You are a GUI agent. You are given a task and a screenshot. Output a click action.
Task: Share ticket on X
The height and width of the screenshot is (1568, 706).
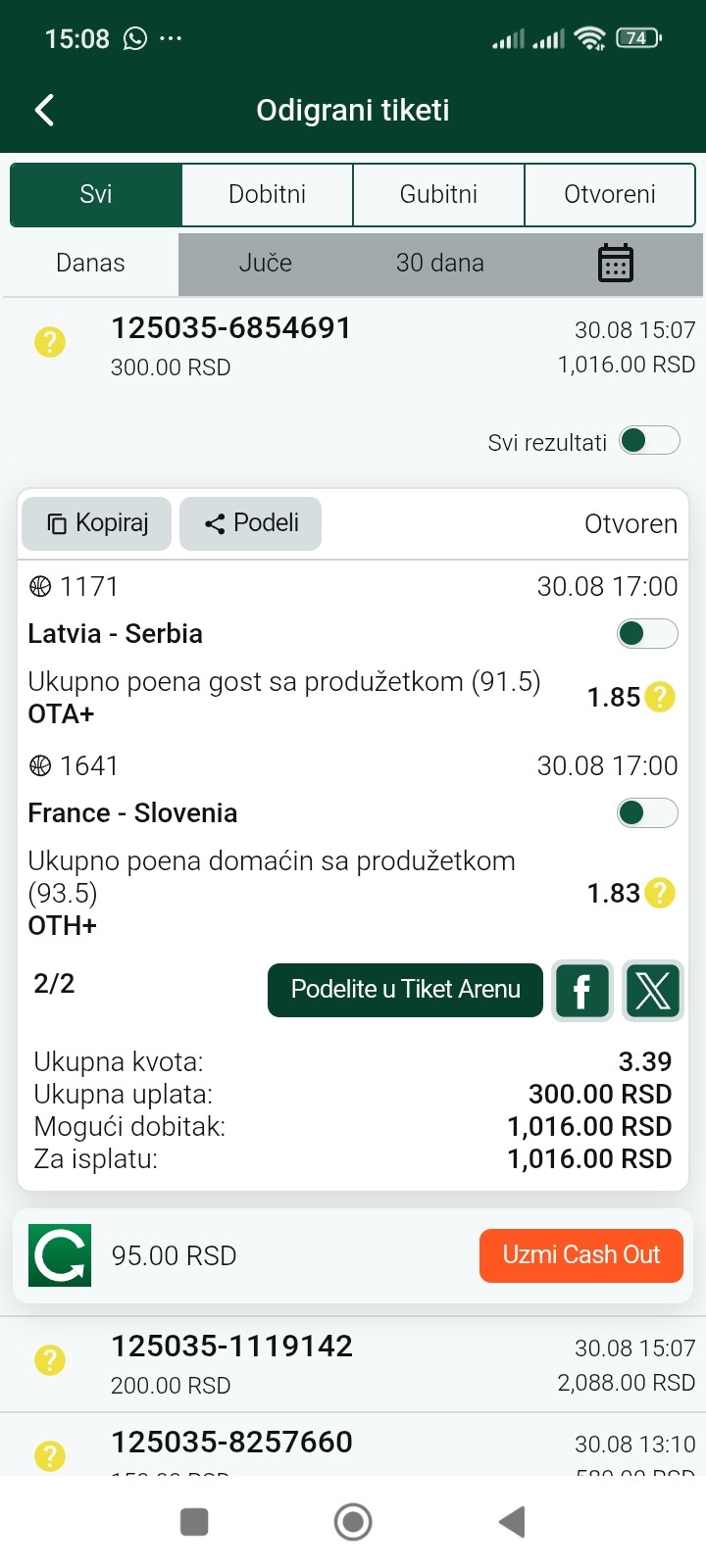(x=653, y=991)
